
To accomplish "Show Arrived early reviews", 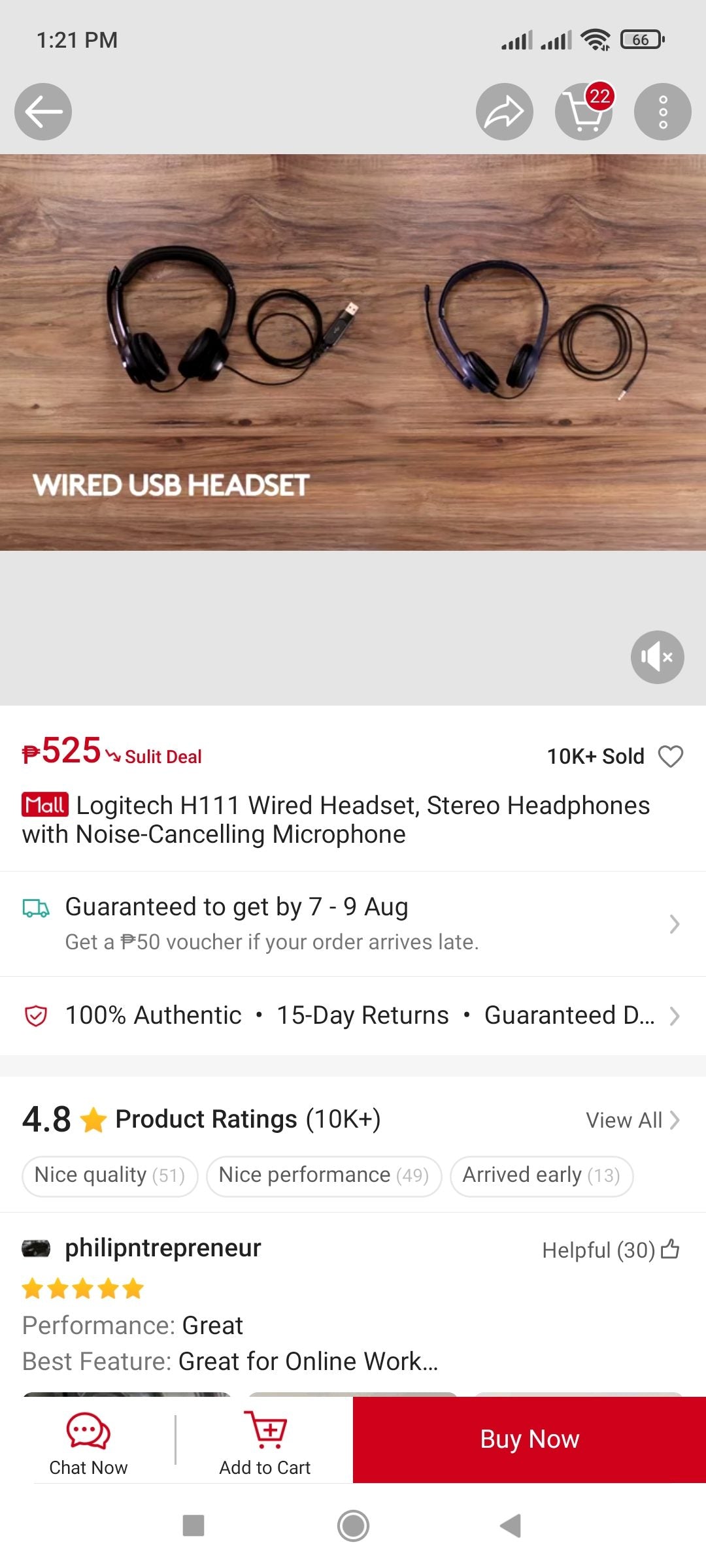I will click(541, 1175).
